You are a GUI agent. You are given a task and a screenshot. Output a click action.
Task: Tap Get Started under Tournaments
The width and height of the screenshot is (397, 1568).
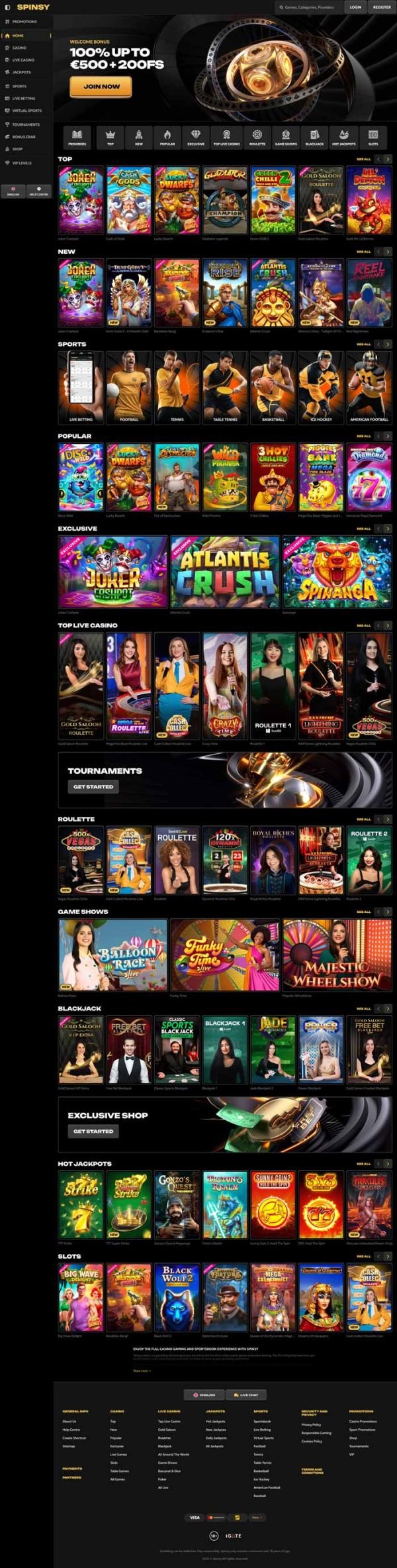pyautogui.click(x=93, y=786)
